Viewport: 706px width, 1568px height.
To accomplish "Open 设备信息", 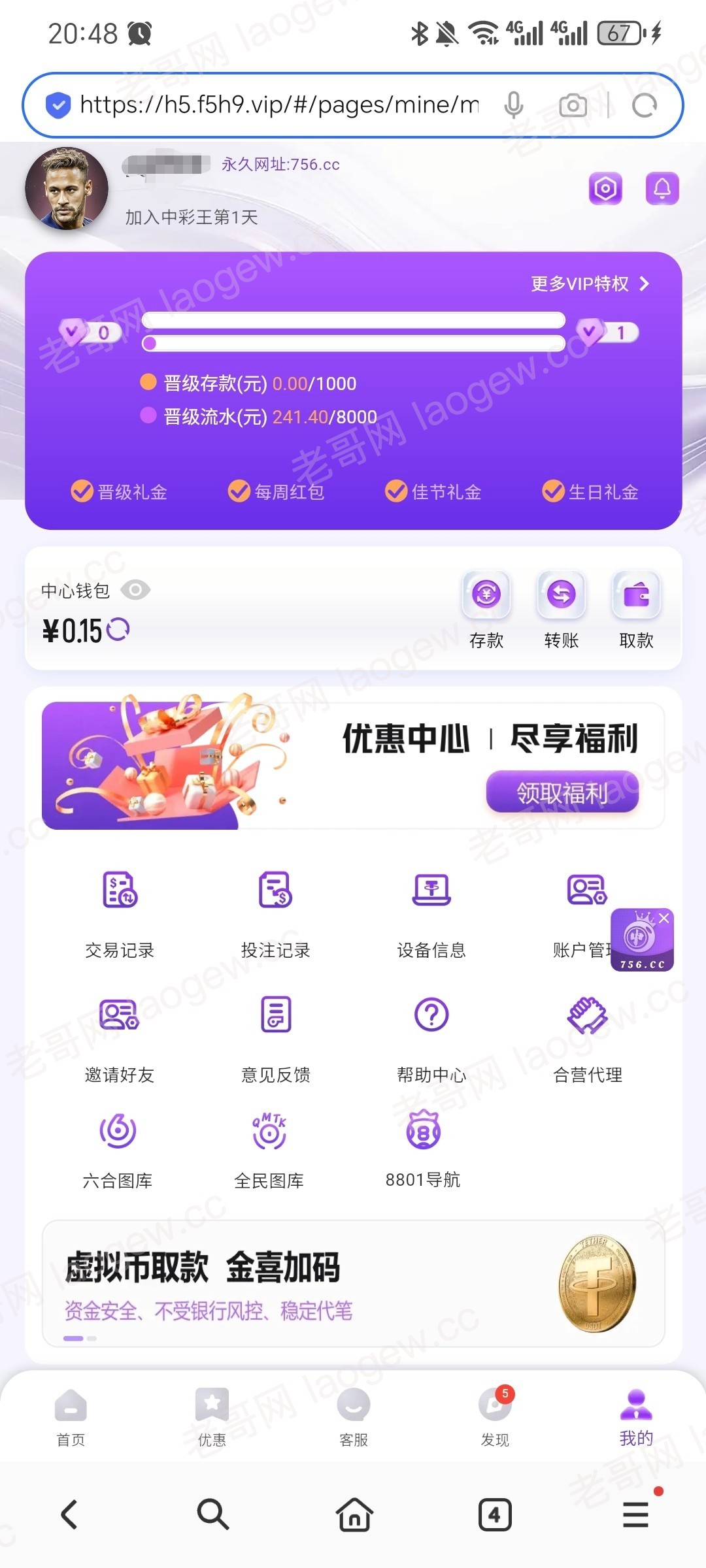I will click(431, 911).
